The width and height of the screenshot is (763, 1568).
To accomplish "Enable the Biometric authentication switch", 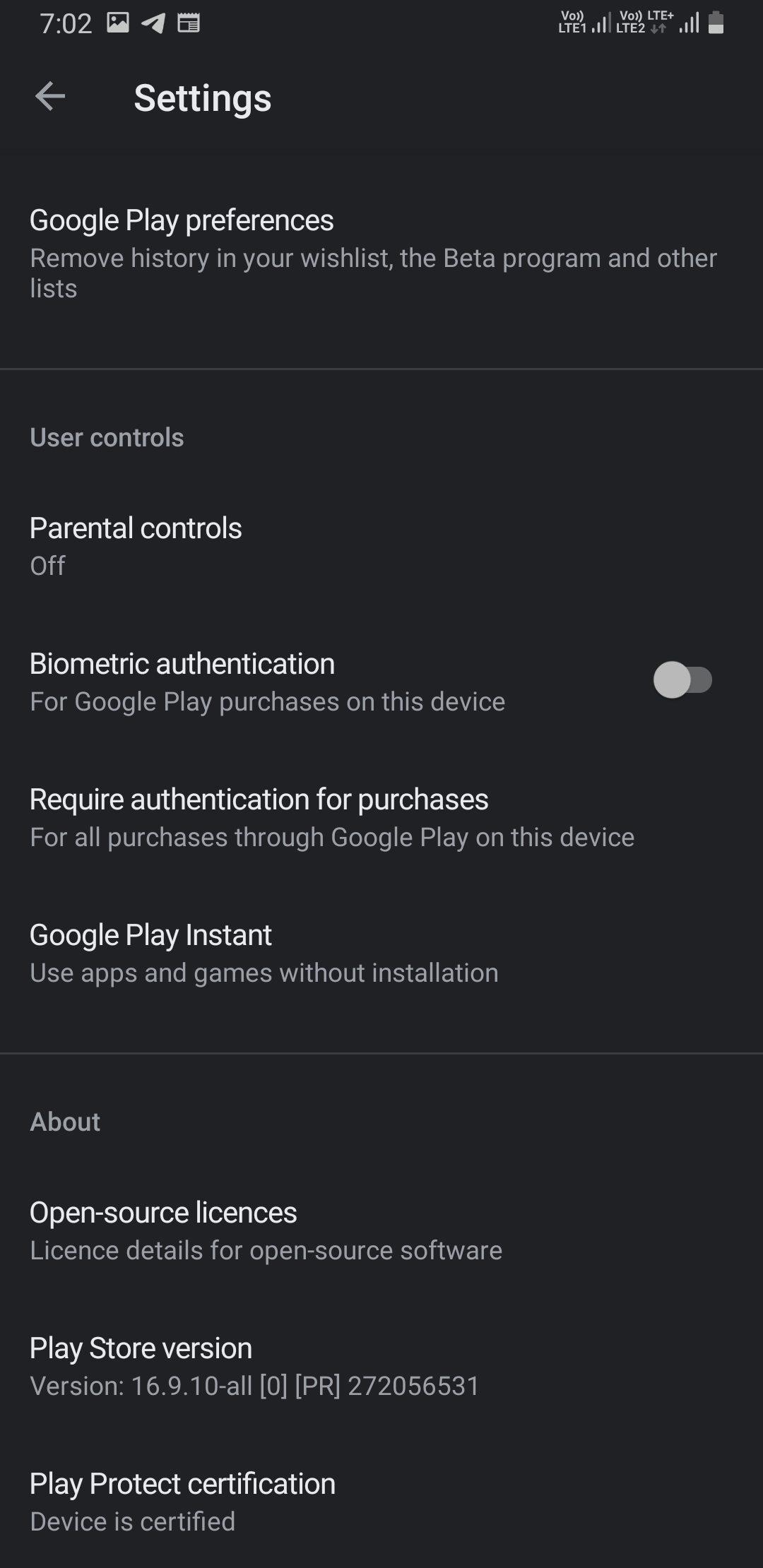I will click(682, 680).
